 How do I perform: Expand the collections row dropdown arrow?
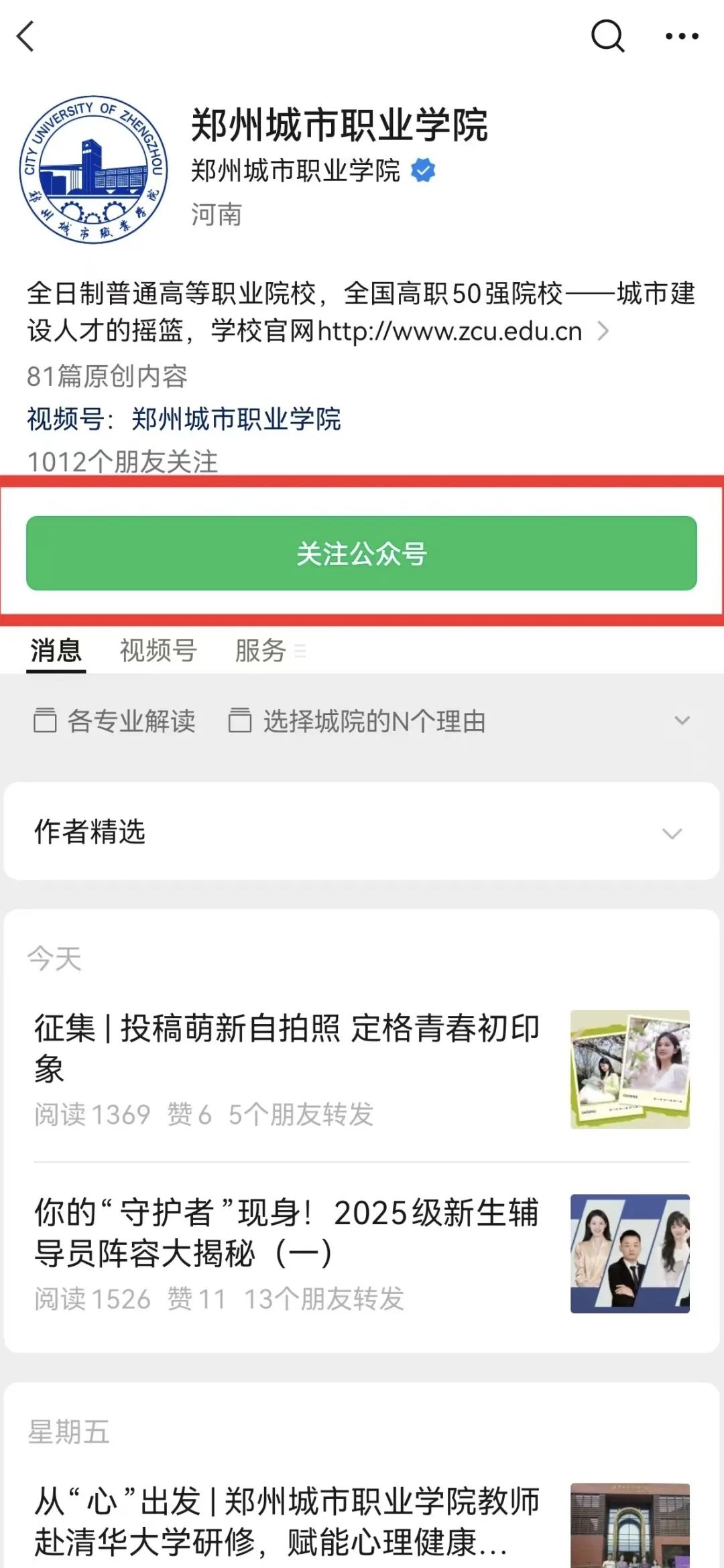click(x=682, y=721)
